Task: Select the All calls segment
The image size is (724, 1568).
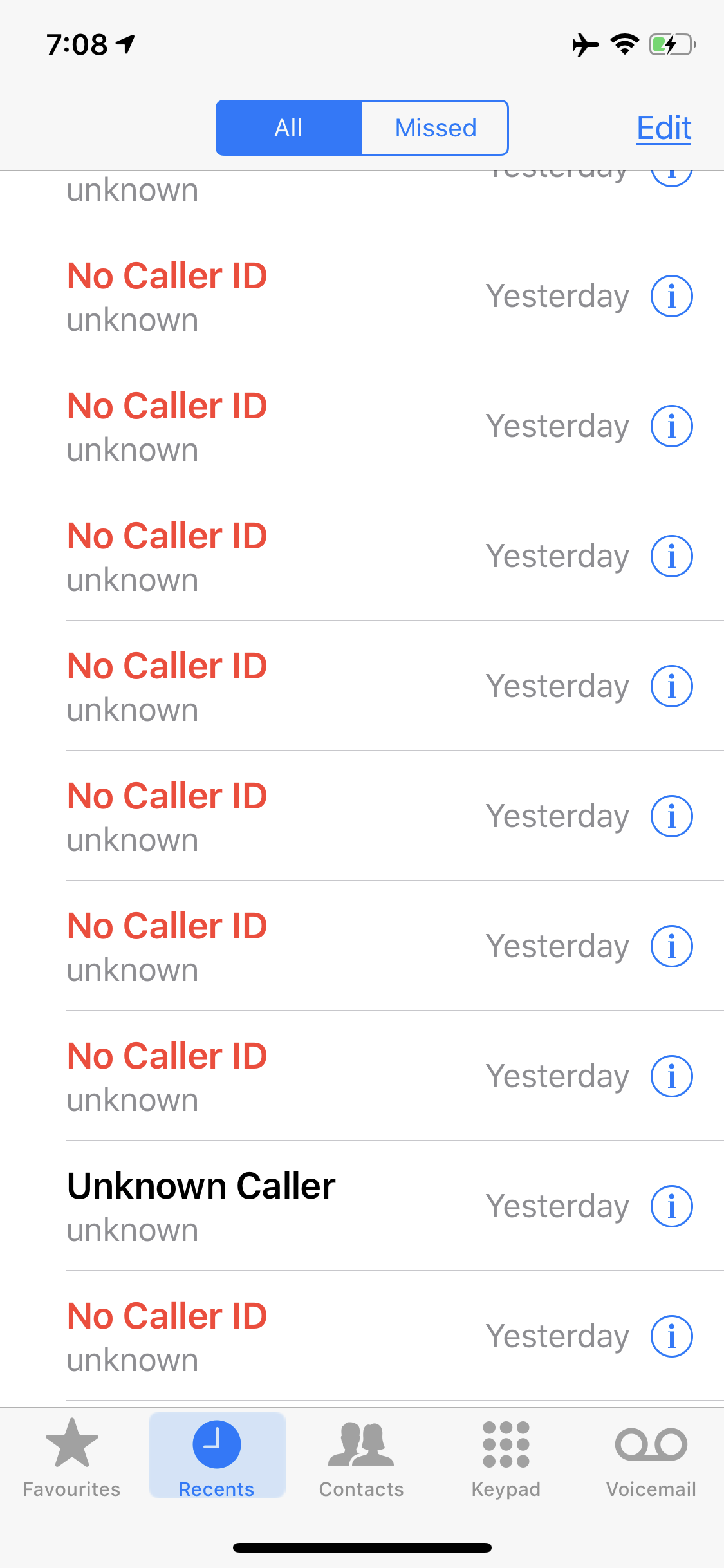Action: (x=288, y=128)
